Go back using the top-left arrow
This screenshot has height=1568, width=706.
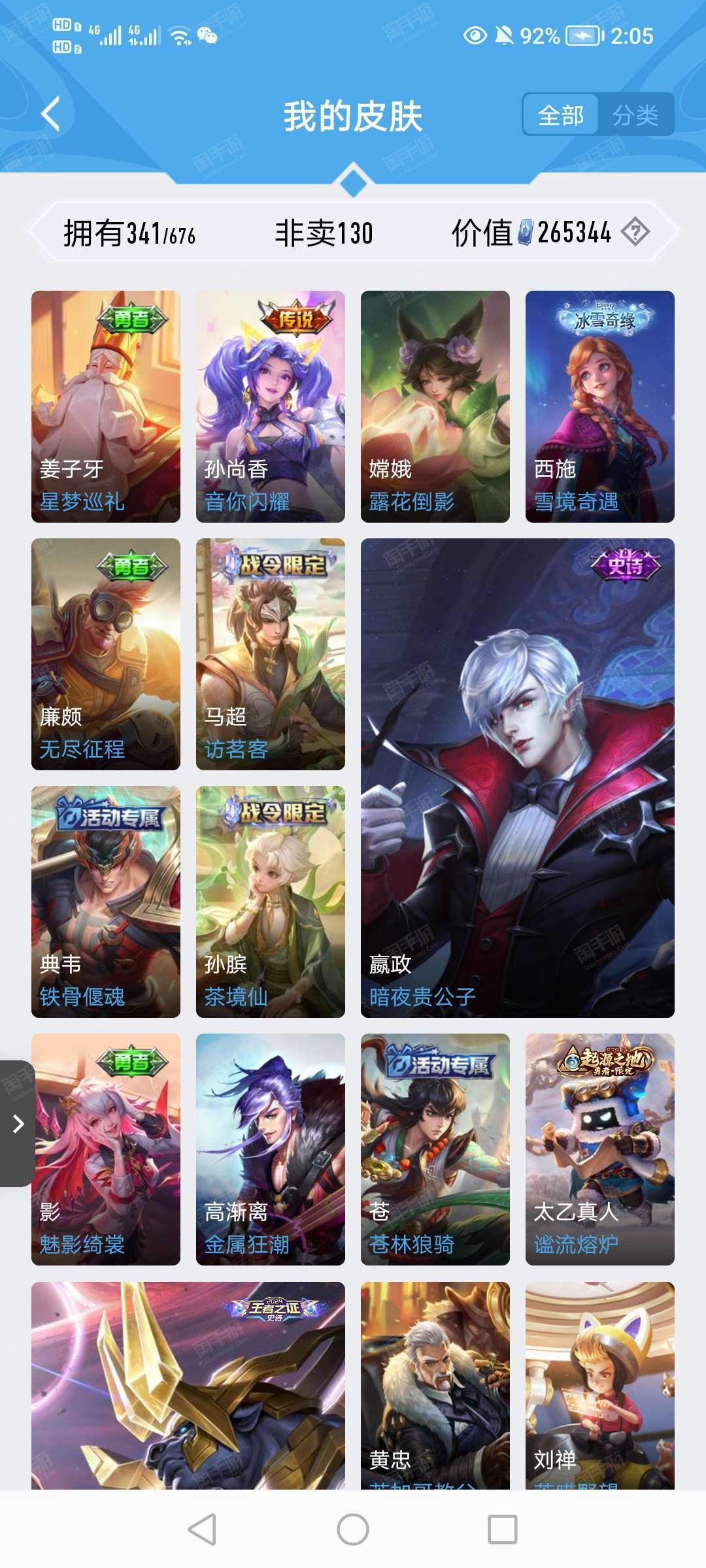coord(50,114)
